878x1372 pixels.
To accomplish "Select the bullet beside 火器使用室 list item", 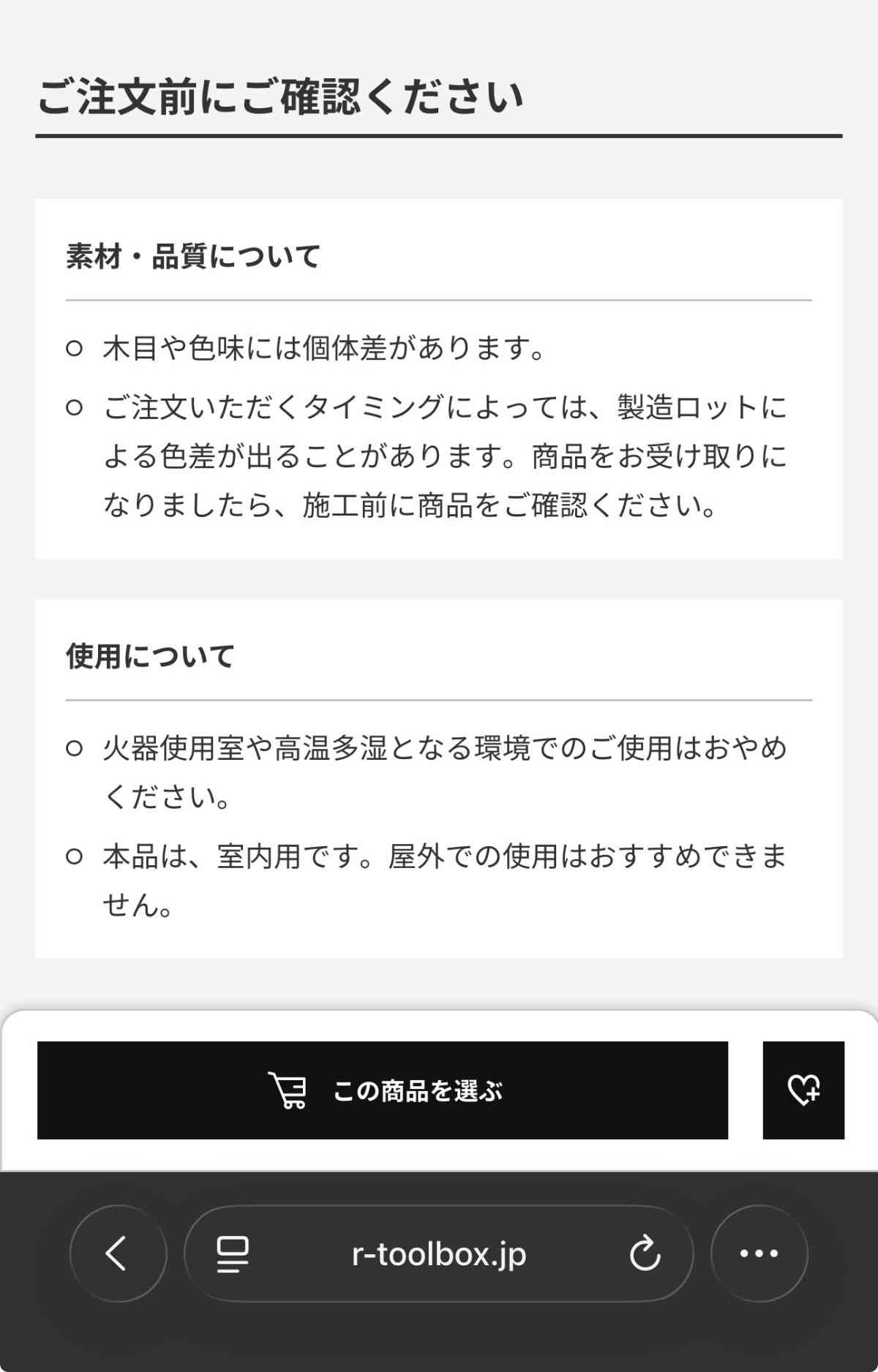I will click(x=73, y=749).
